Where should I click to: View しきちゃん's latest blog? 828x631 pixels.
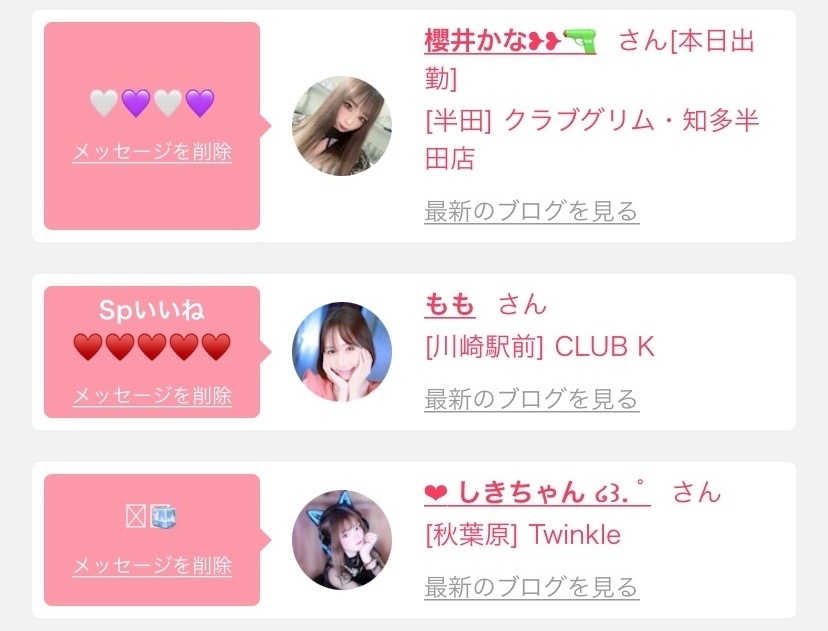[531, 587]
